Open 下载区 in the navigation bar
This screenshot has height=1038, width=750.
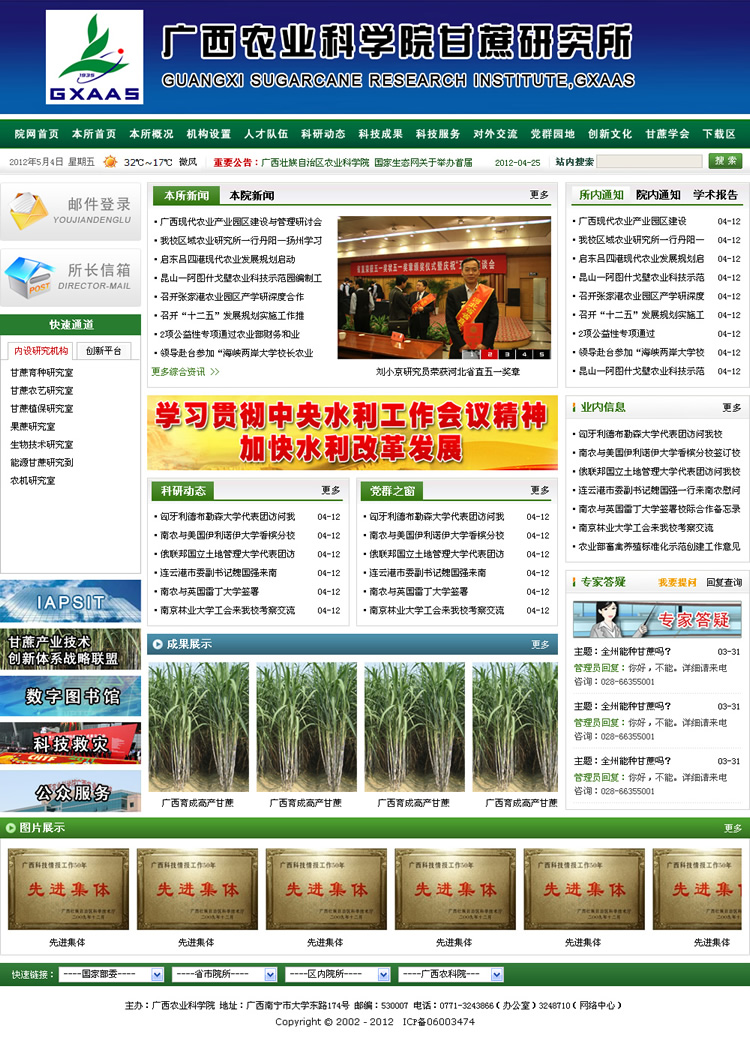pyautogui.click(x=718, y=134)
